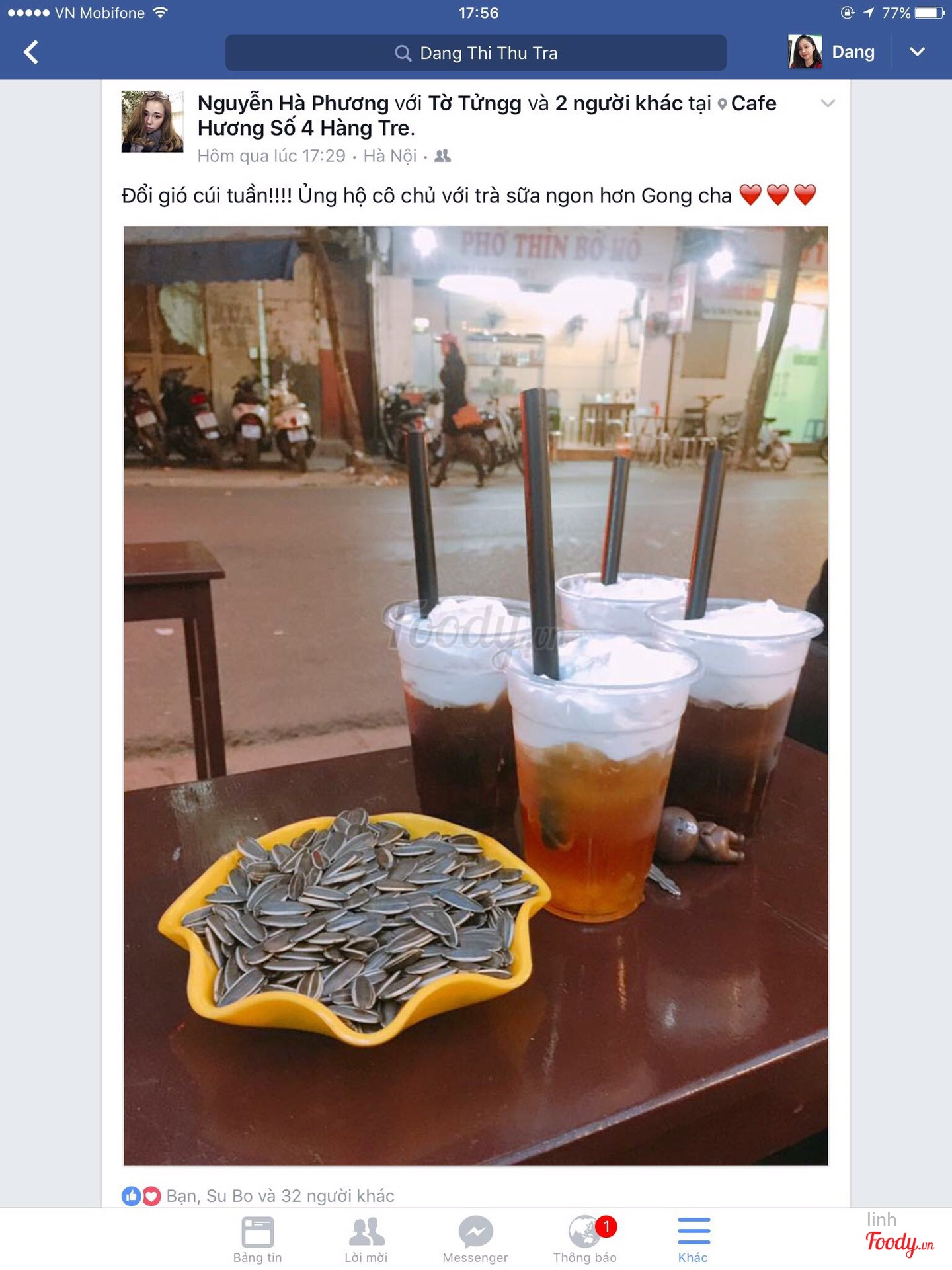View the post photo of milk teas fullscreen
This screenshot has height=1270, width=952.
(x=475, y=695)
